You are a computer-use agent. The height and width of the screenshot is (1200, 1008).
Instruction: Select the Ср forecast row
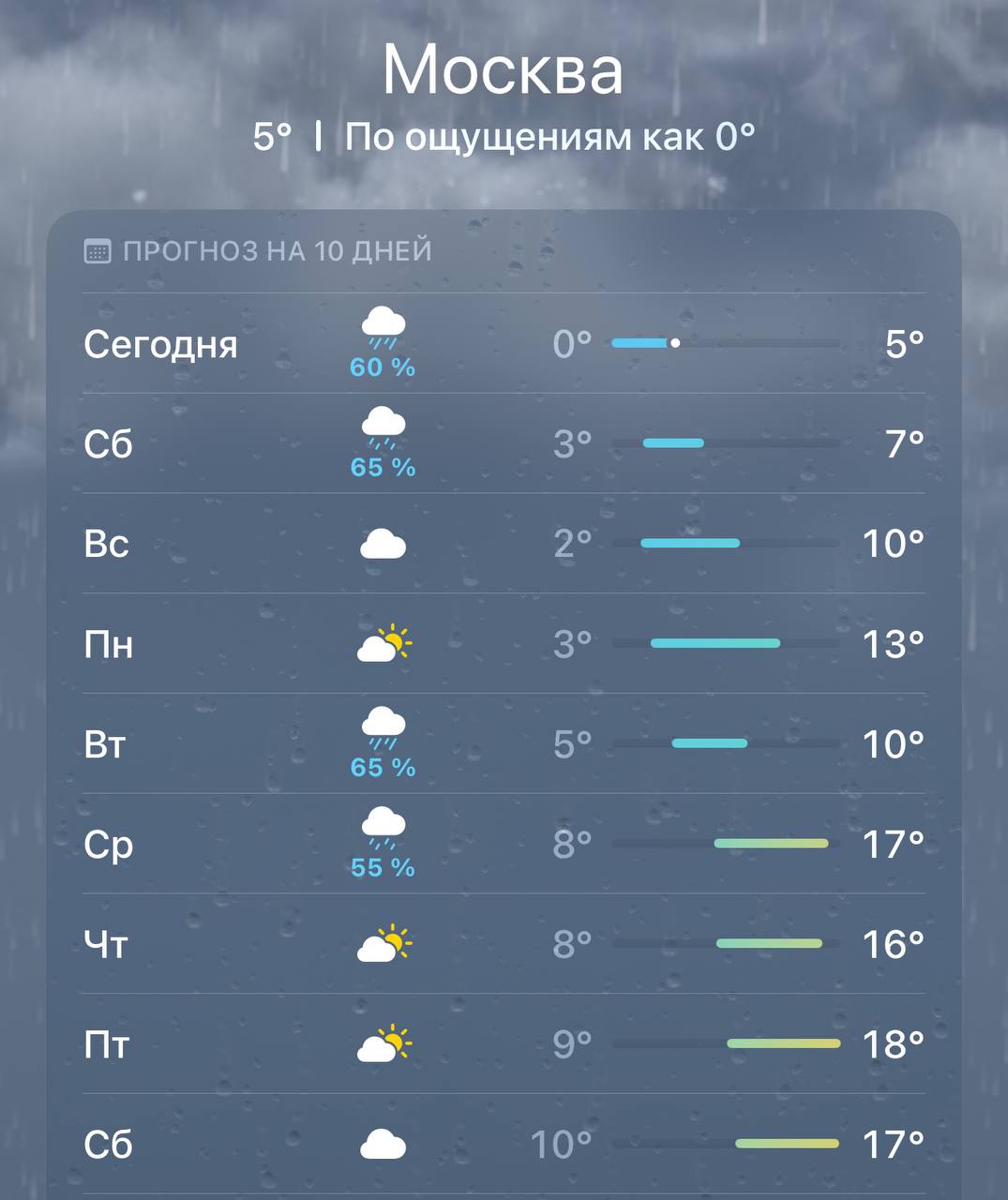coord(504,844)
